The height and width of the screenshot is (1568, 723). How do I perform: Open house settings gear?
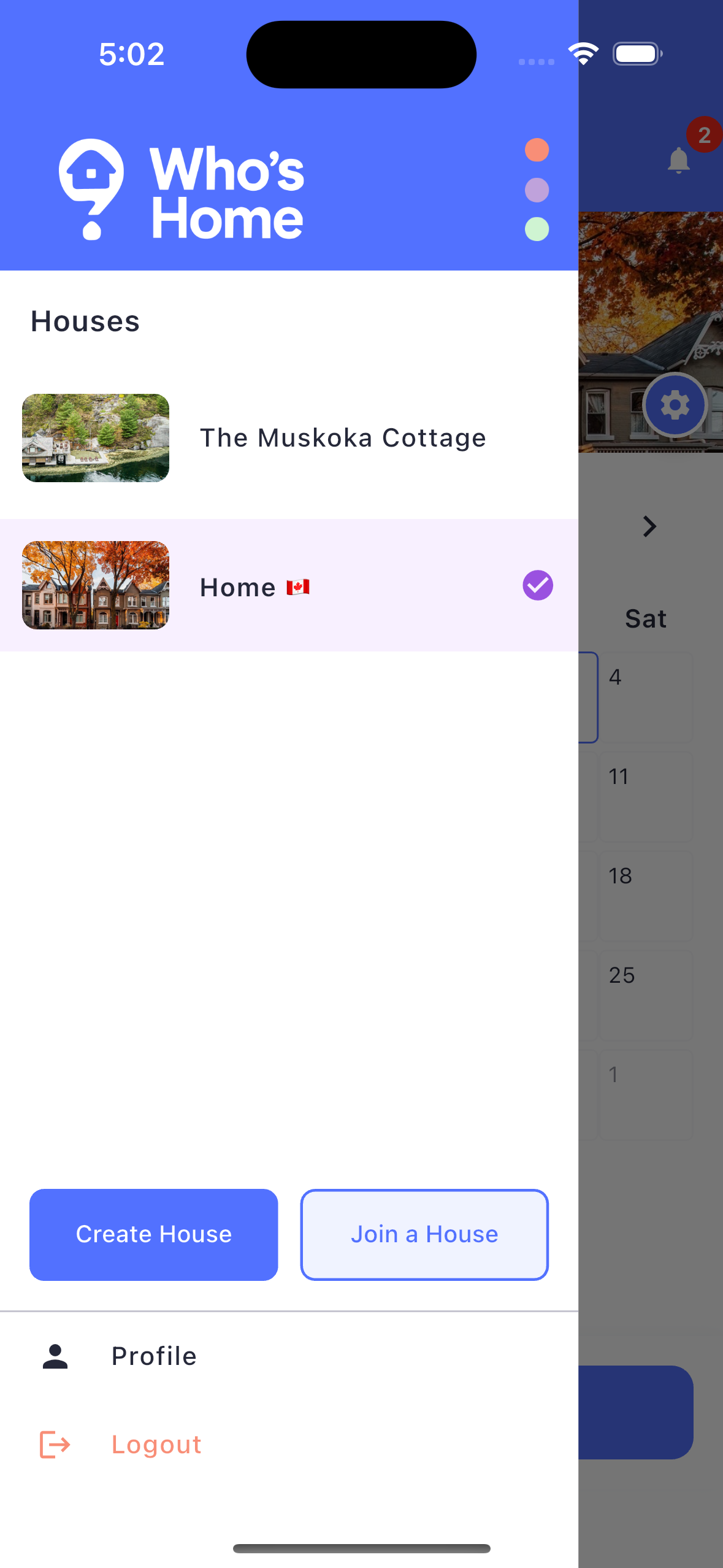(x=675, y=405)
